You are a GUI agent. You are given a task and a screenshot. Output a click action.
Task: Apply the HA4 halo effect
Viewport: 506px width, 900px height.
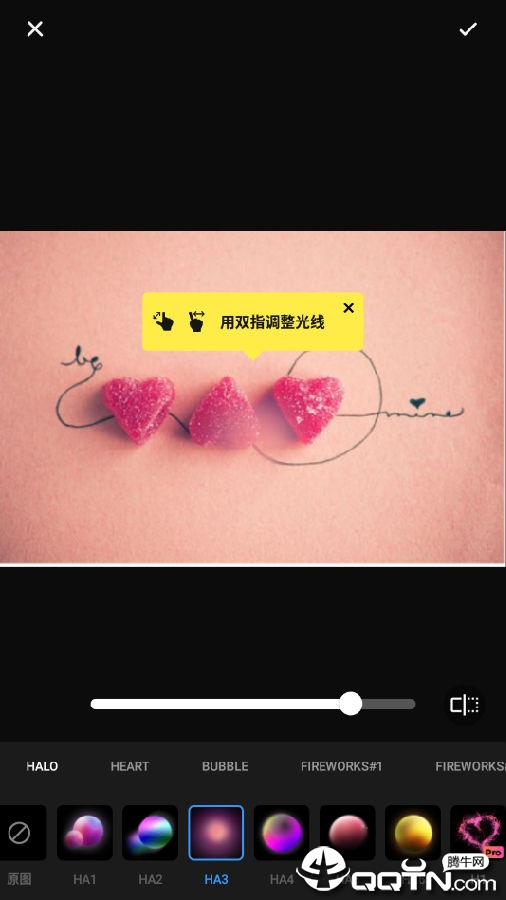(282, 832)
